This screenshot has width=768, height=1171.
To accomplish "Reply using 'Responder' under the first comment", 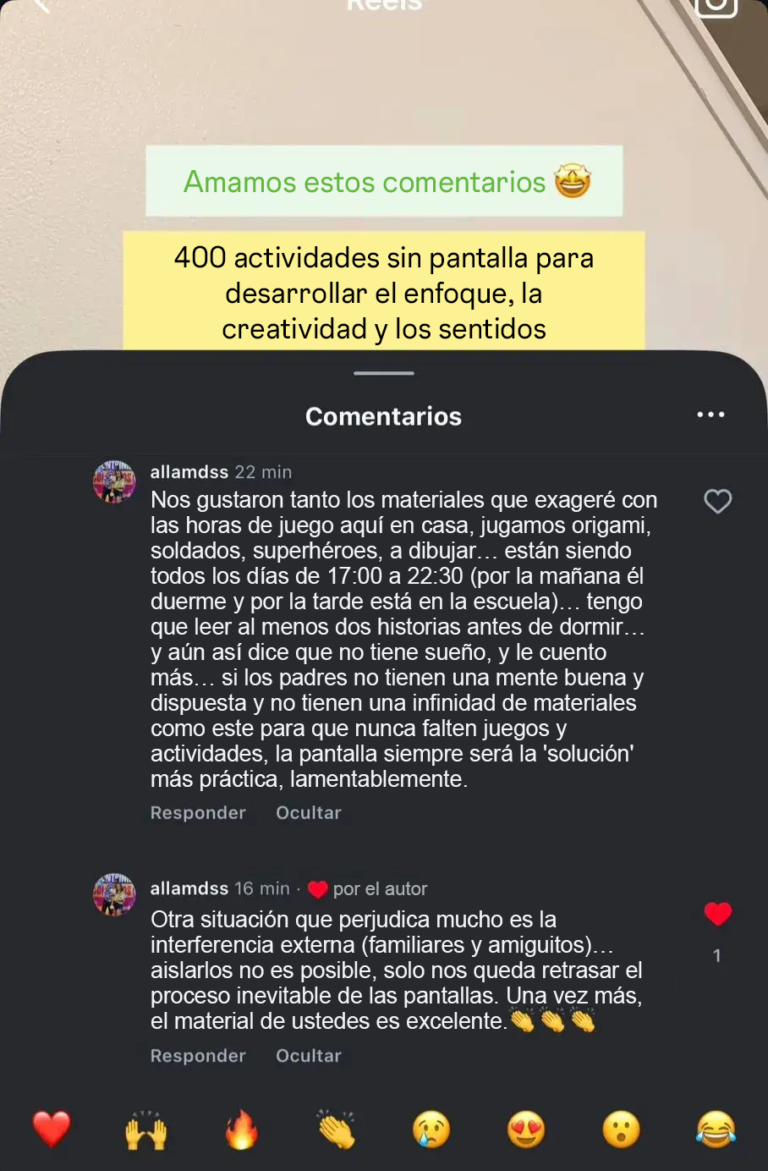I will [x=197, y=813].
